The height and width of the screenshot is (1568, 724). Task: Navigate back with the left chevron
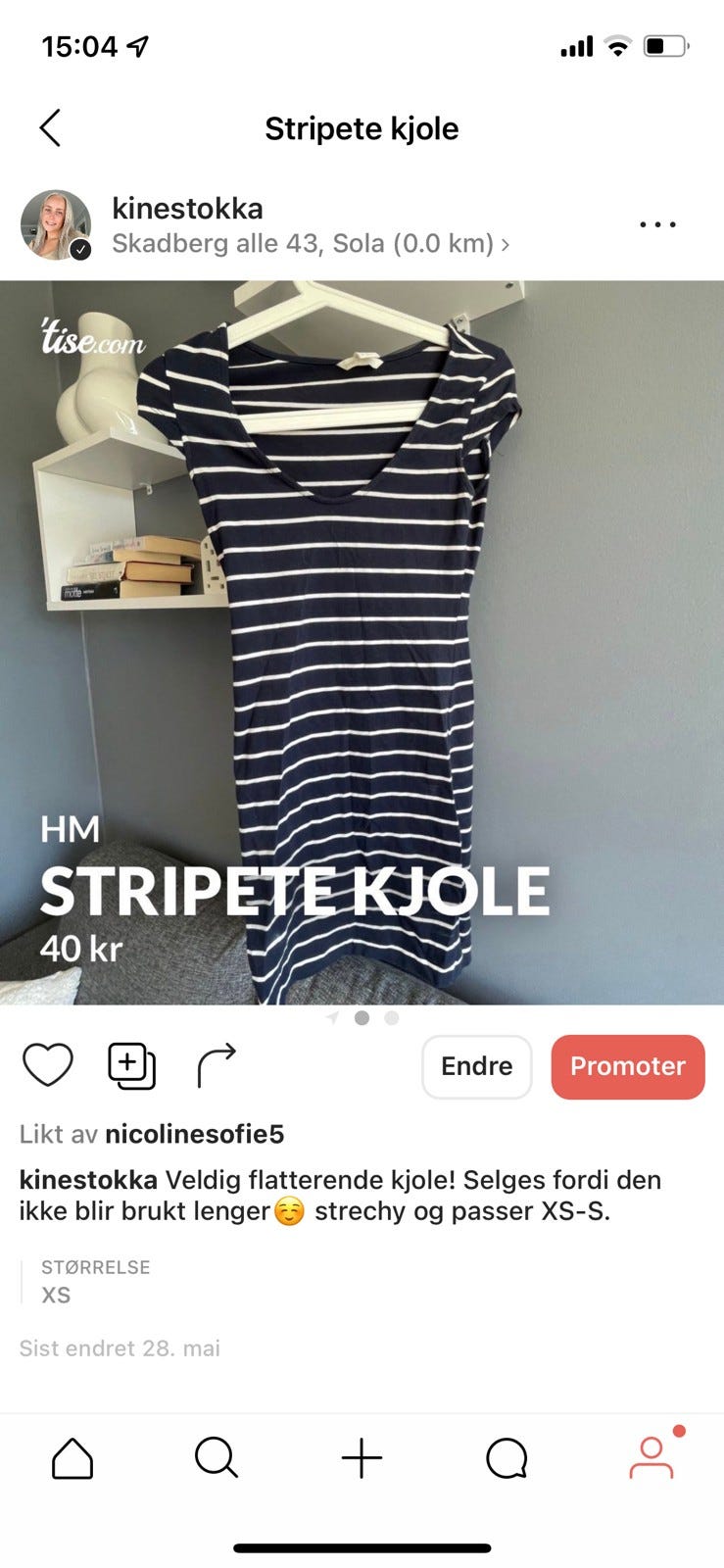(50, 128)
